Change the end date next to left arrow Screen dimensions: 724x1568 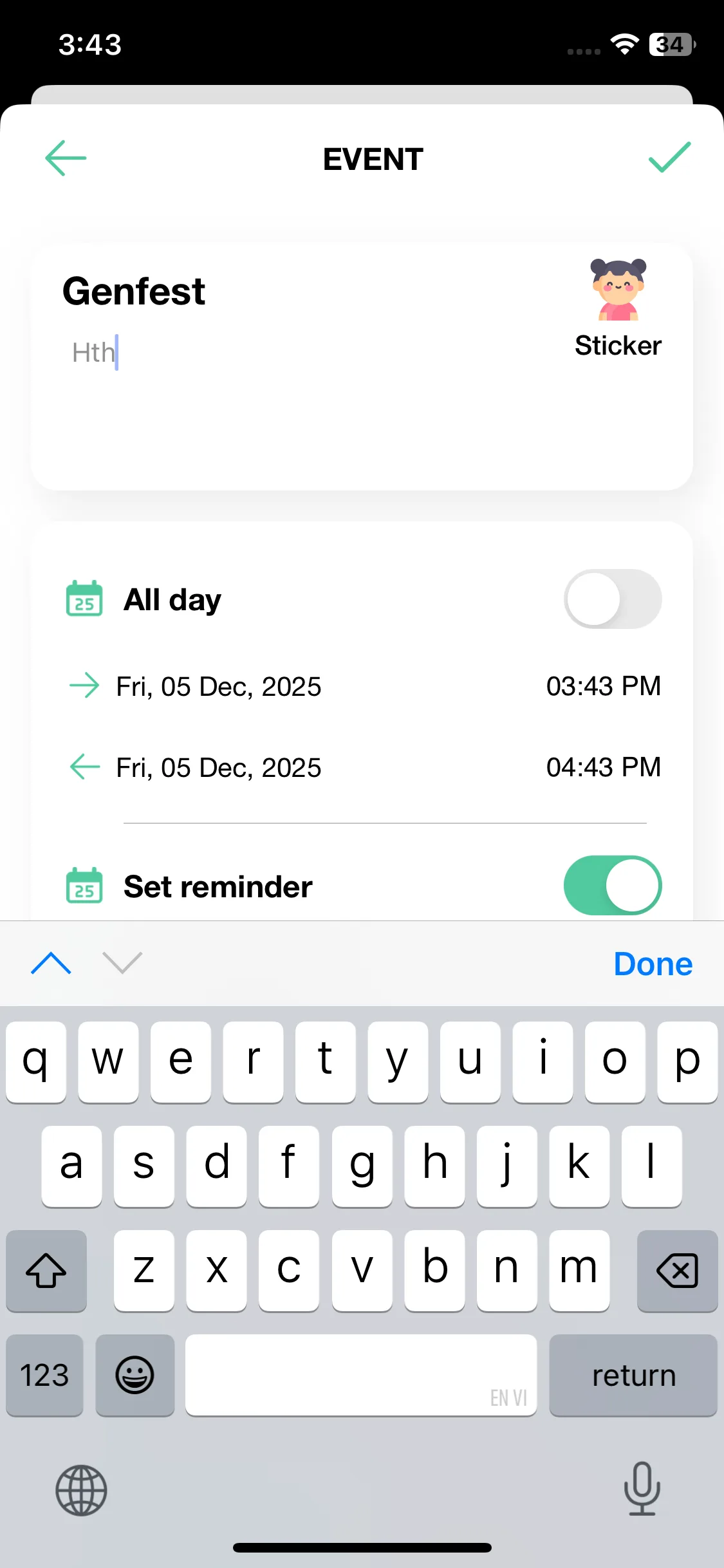coord(218,768)
